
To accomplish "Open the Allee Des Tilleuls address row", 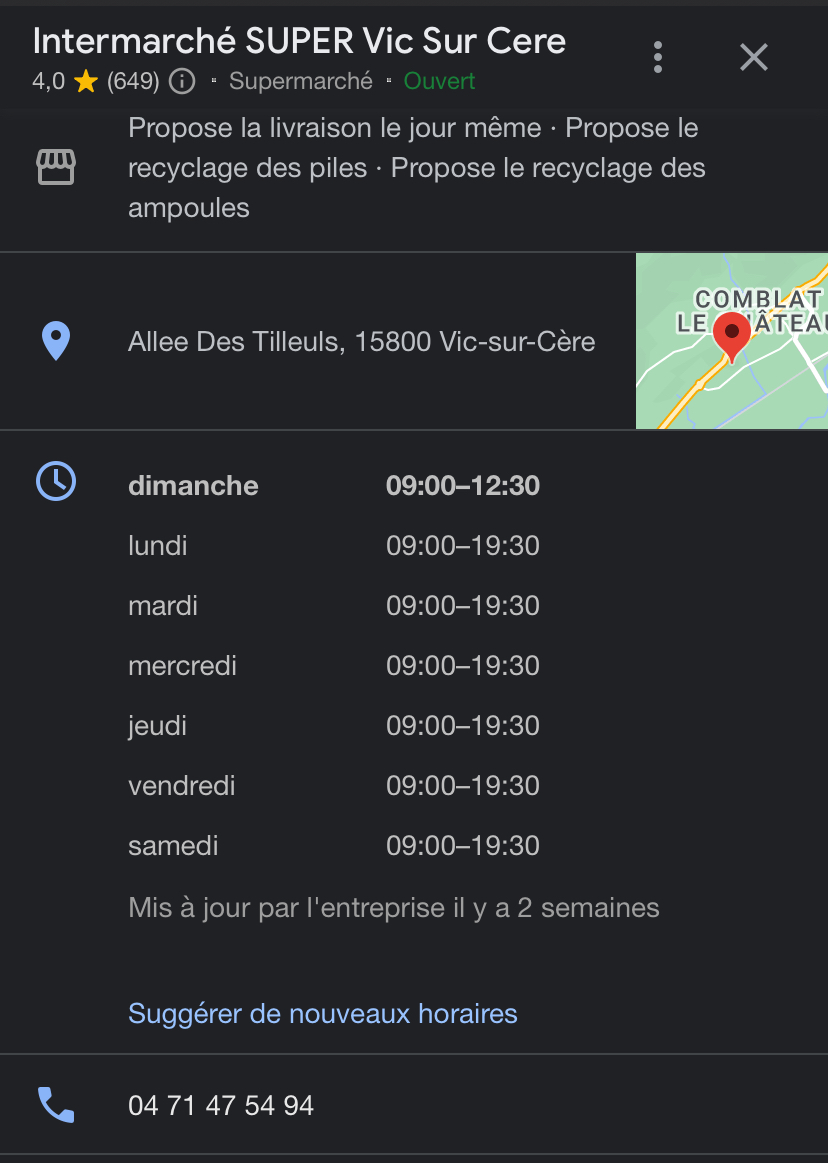I will (361, 342).
